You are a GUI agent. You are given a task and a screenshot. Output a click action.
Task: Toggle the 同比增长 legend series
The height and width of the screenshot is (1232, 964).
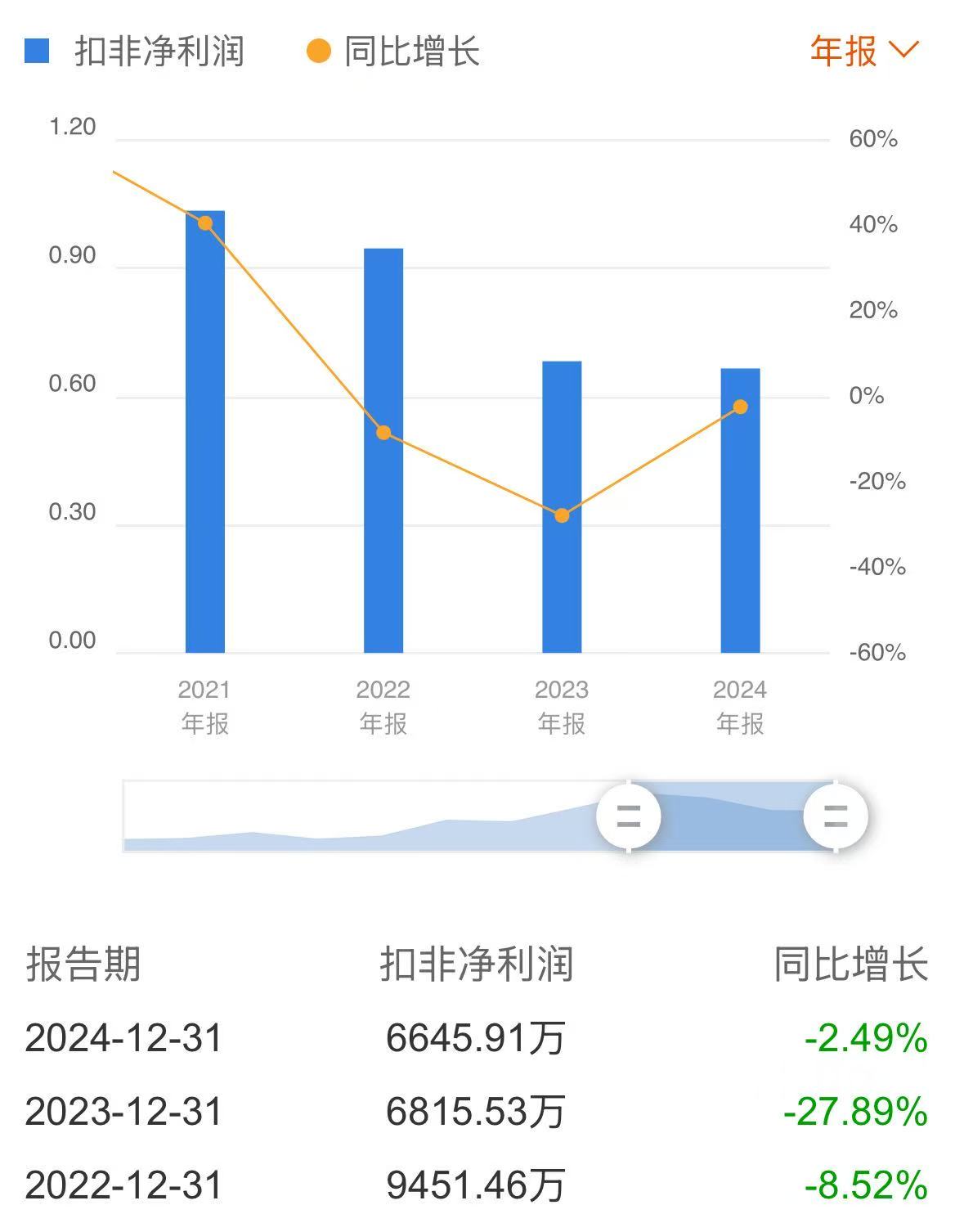(x=393, y=52)
